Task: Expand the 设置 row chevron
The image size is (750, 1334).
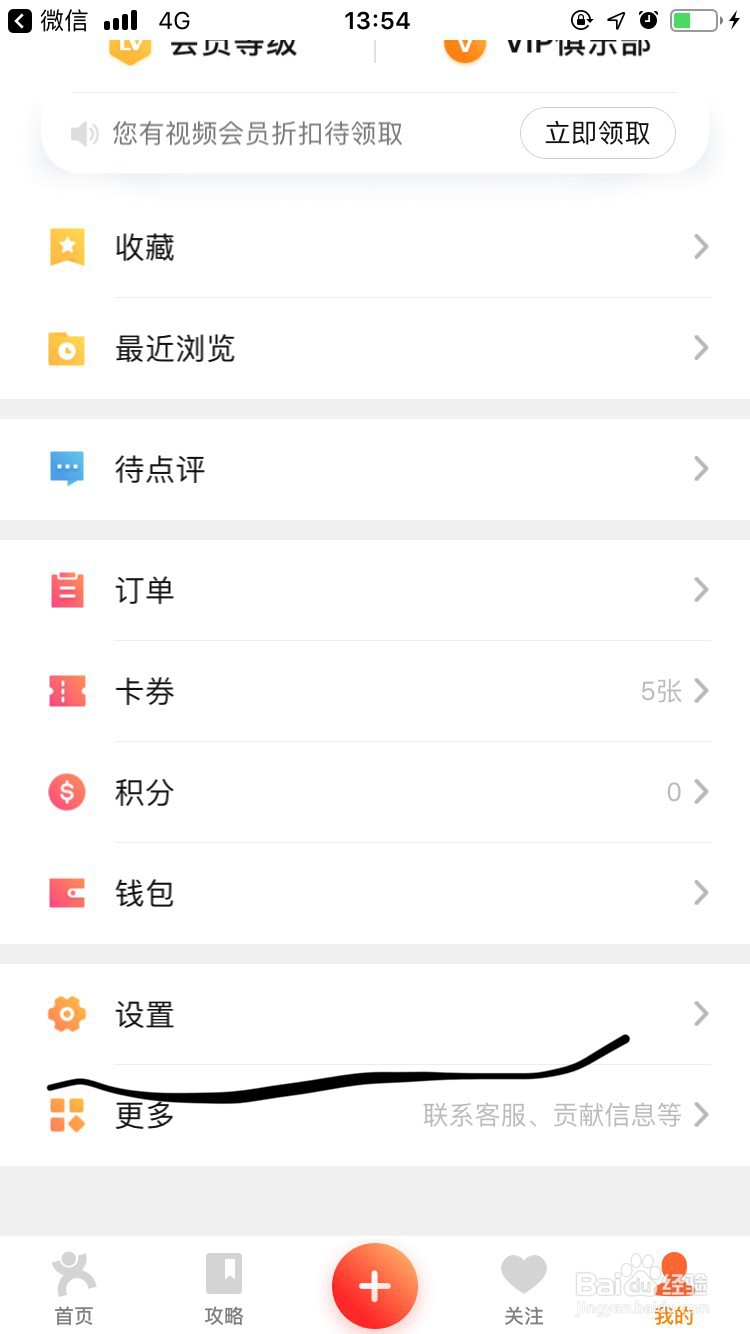Action: 700,1013
